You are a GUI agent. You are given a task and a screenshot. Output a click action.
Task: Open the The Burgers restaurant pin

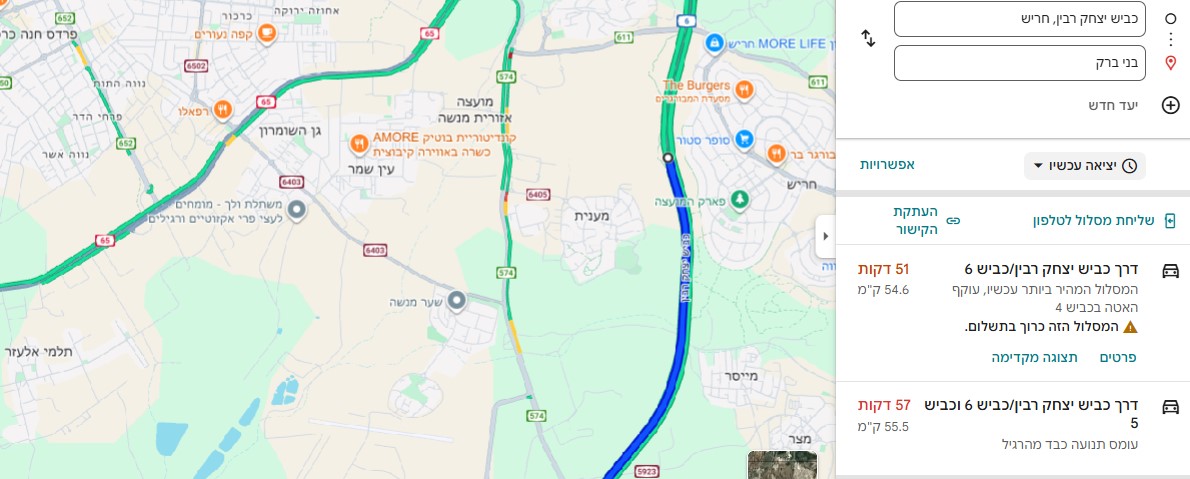[744, 87]
